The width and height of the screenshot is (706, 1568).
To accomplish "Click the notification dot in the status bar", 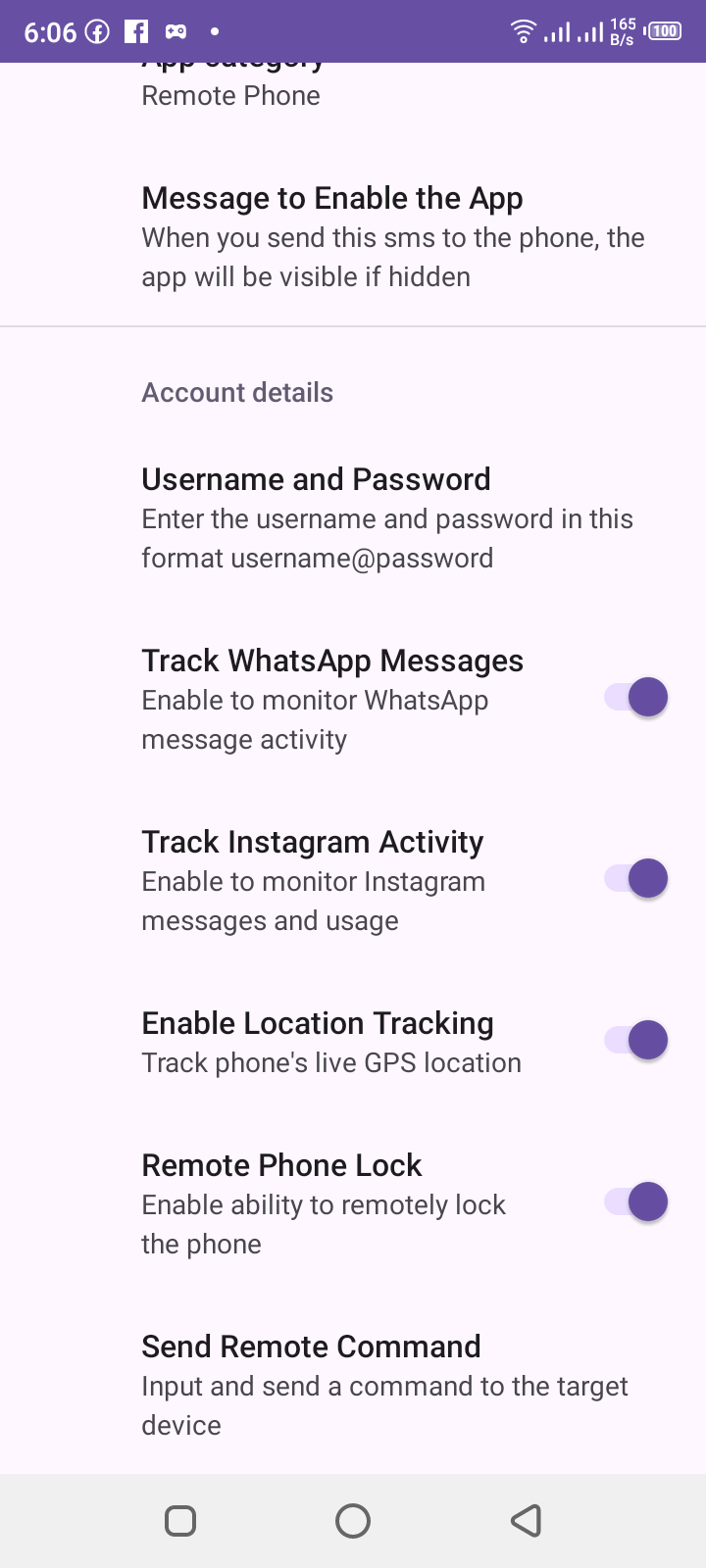I will tap(214, 31).
